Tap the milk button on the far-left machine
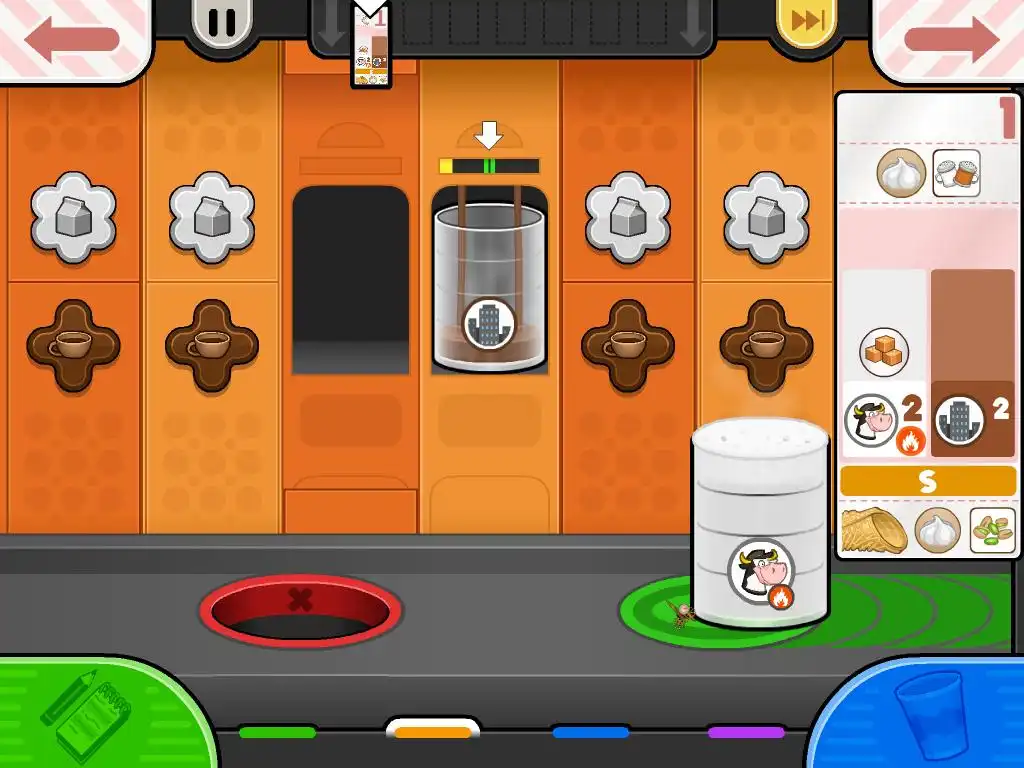Image resolution: width=1024 pixels, height=768 pixels. pos(73,217)
